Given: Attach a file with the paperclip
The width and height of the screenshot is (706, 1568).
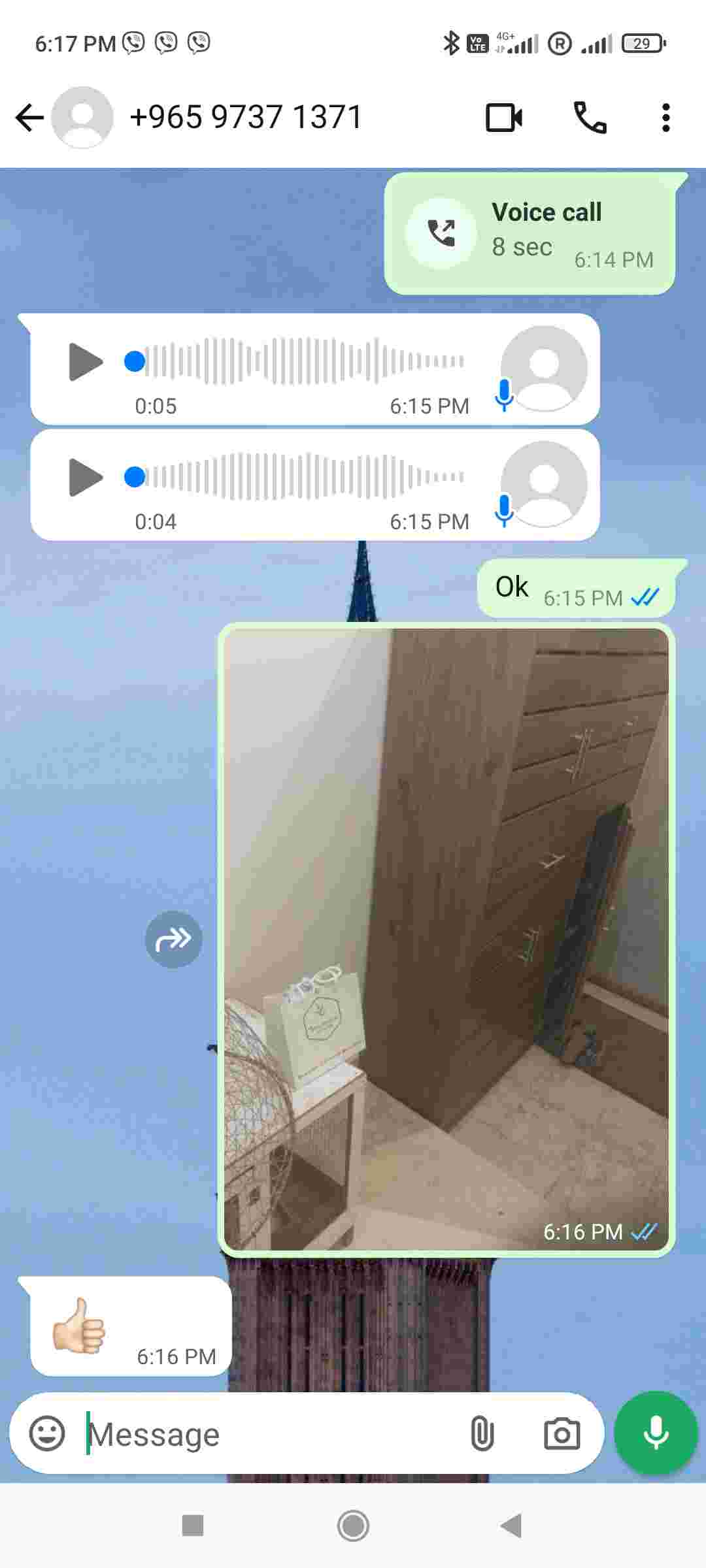Looking at the screenshot, I should 482,1434.
